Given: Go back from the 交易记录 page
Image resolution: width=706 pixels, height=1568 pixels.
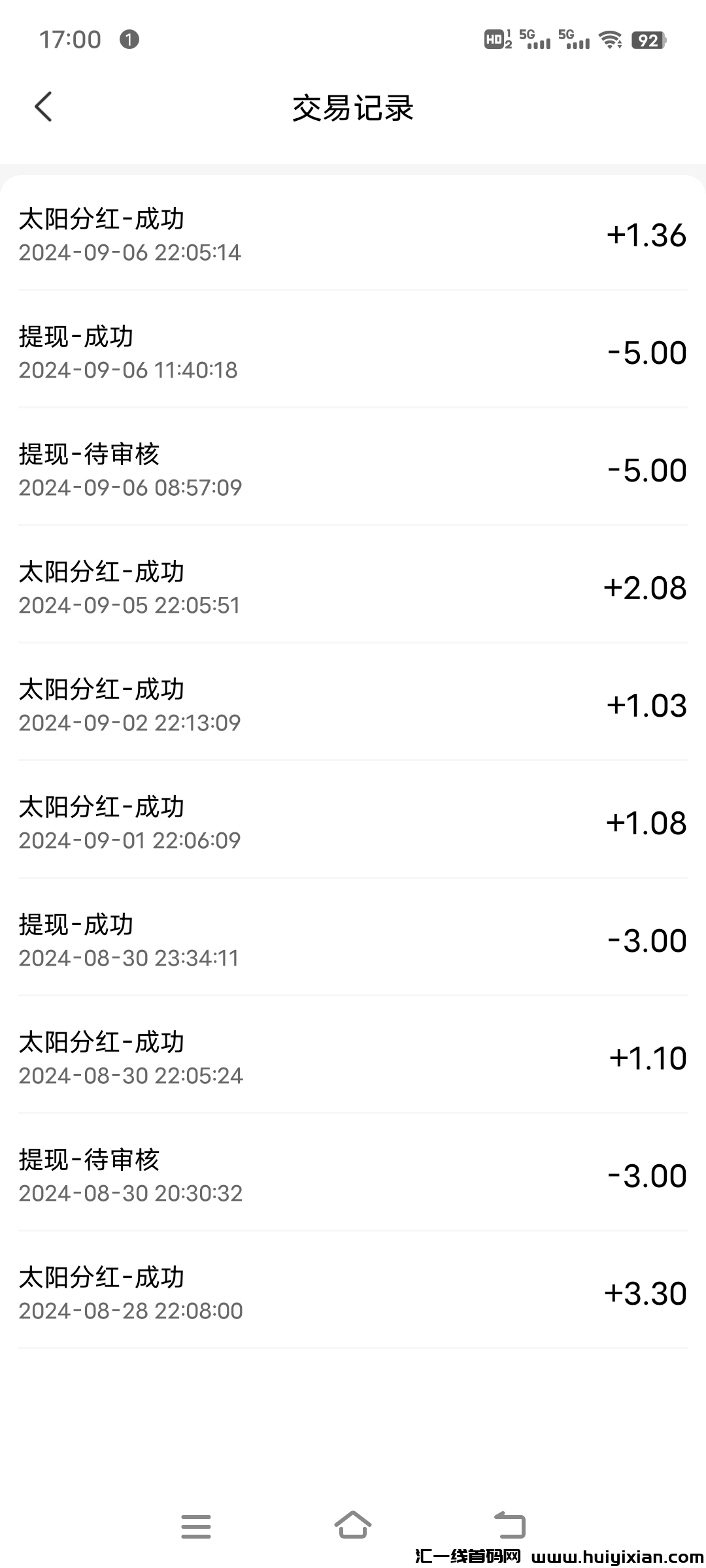Looking at the screenshot, I should (x=43, y=106).
